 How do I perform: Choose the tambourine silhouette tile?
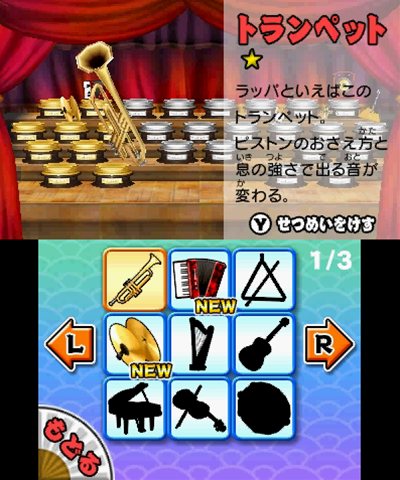tap(265, 409)
